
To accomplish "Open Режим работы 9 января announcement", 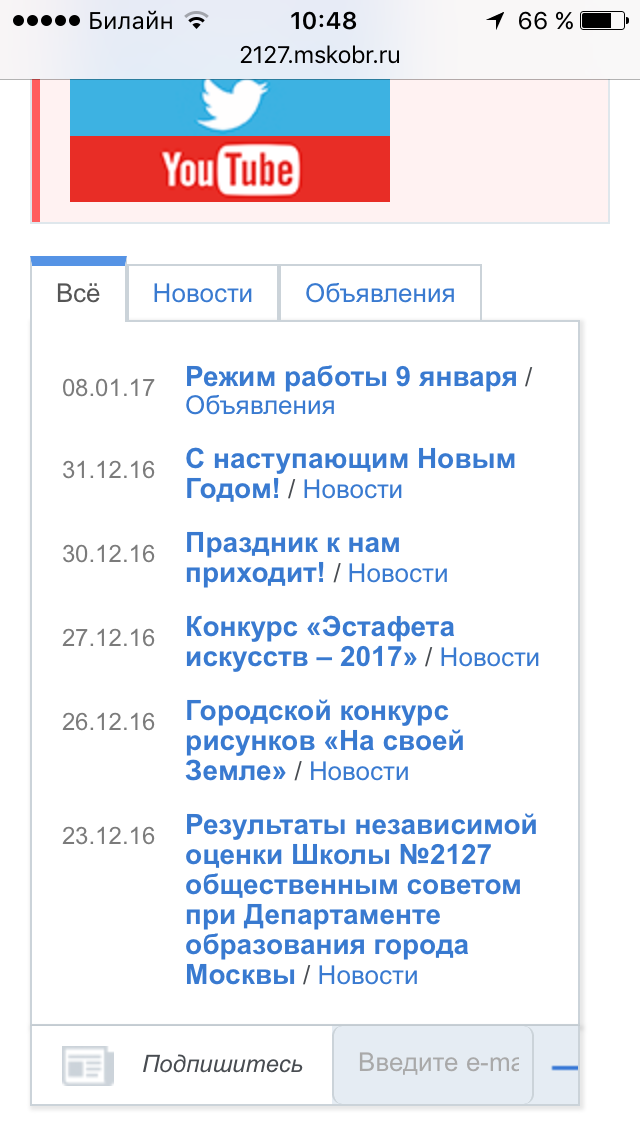I will coord(352,377).
